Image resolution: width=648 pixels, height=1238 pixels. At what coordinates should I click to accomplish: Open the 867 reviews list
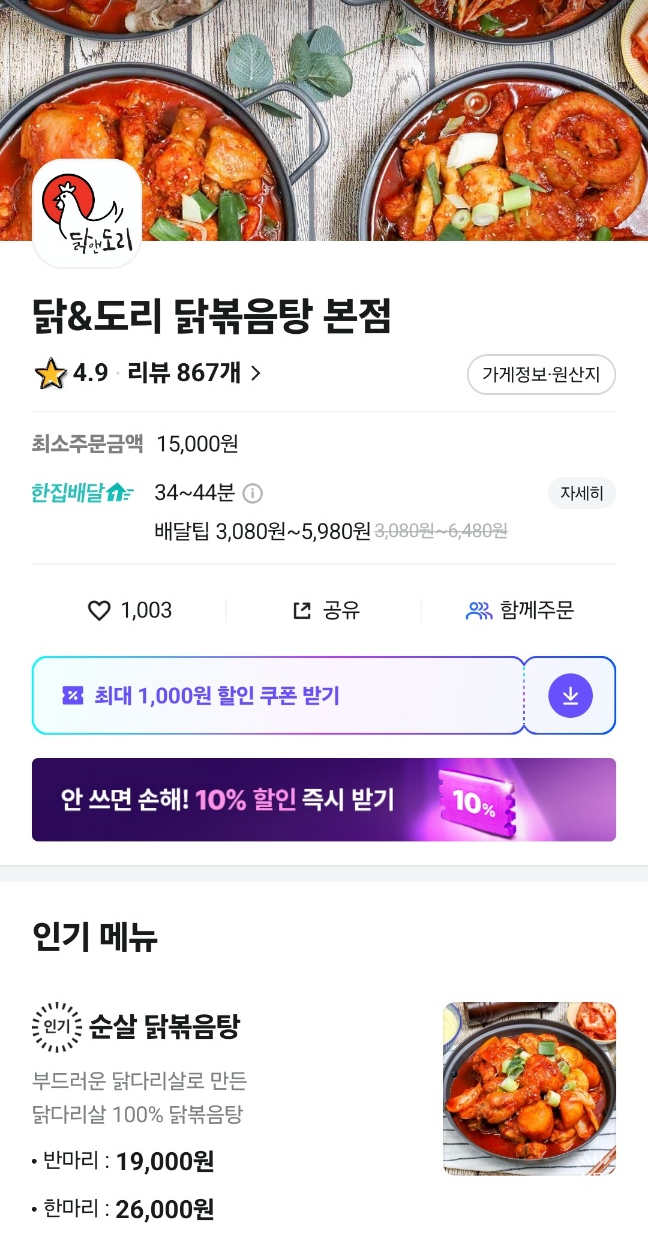click(194, 374)
